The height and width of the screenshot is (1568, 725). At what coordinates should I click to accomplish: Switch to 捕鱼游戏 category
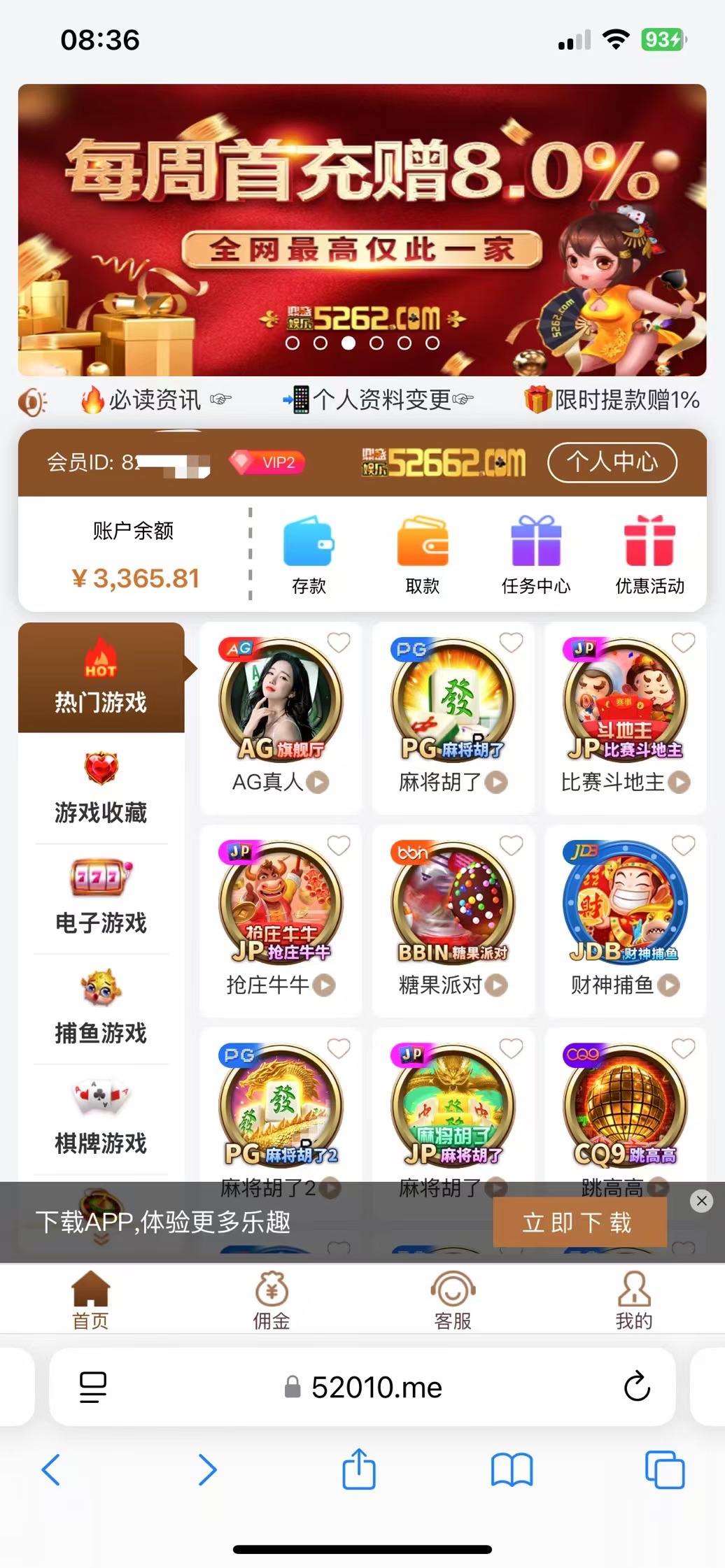pos(101,1008)
